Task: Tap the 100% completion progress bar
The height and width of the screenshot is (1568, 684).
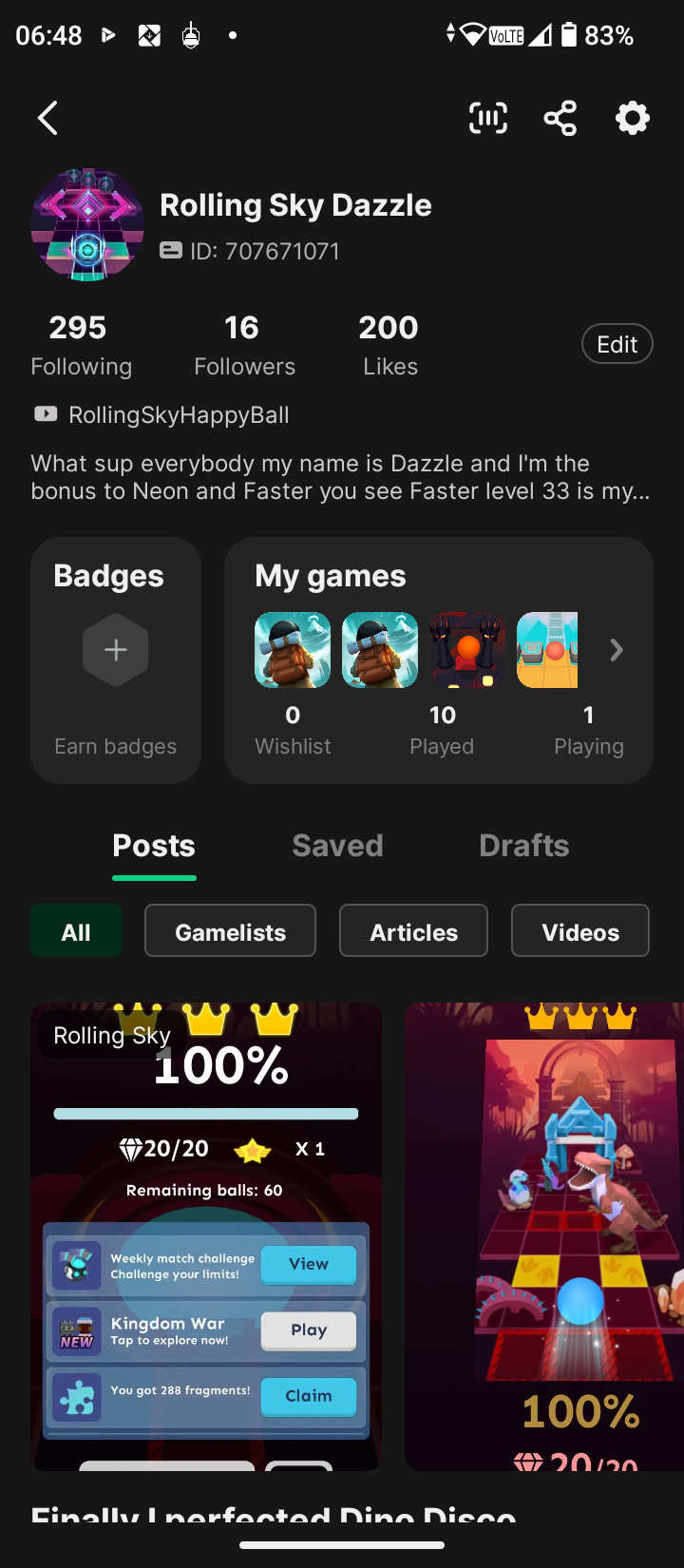Action: (x=205, y=1113)
